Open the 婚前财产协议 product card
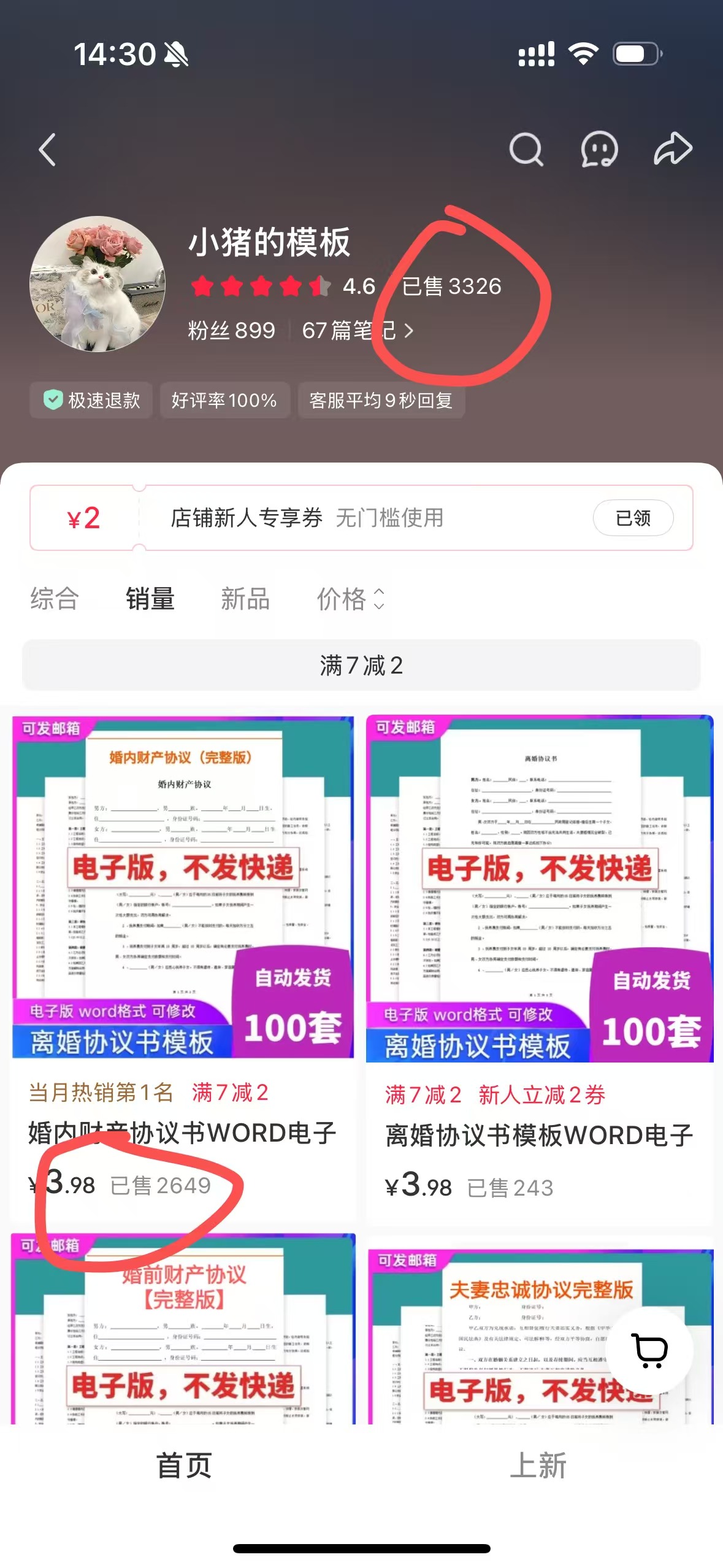The image size is (723, 1568). click(183, 1331)
